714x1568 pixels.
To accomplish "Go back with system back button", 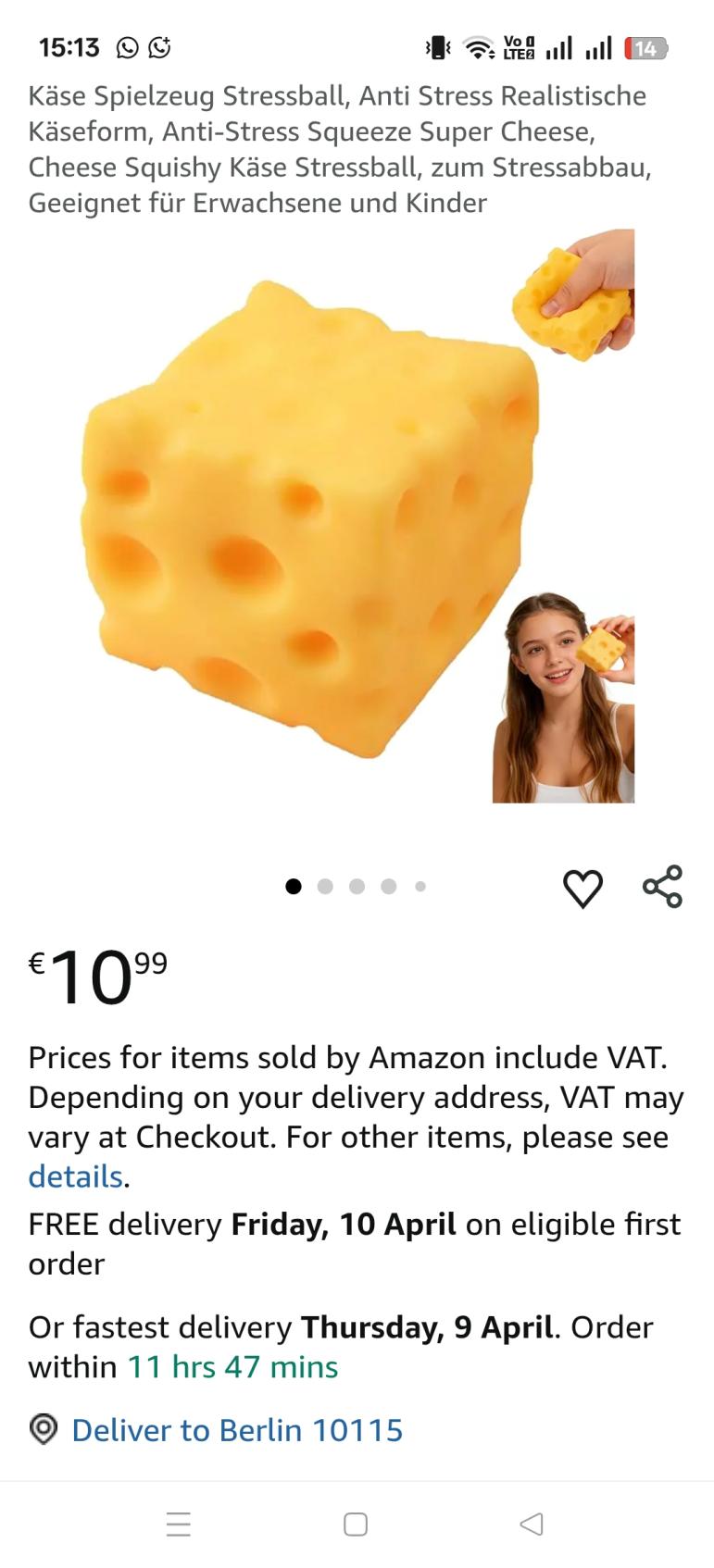I will point(532,1524).
